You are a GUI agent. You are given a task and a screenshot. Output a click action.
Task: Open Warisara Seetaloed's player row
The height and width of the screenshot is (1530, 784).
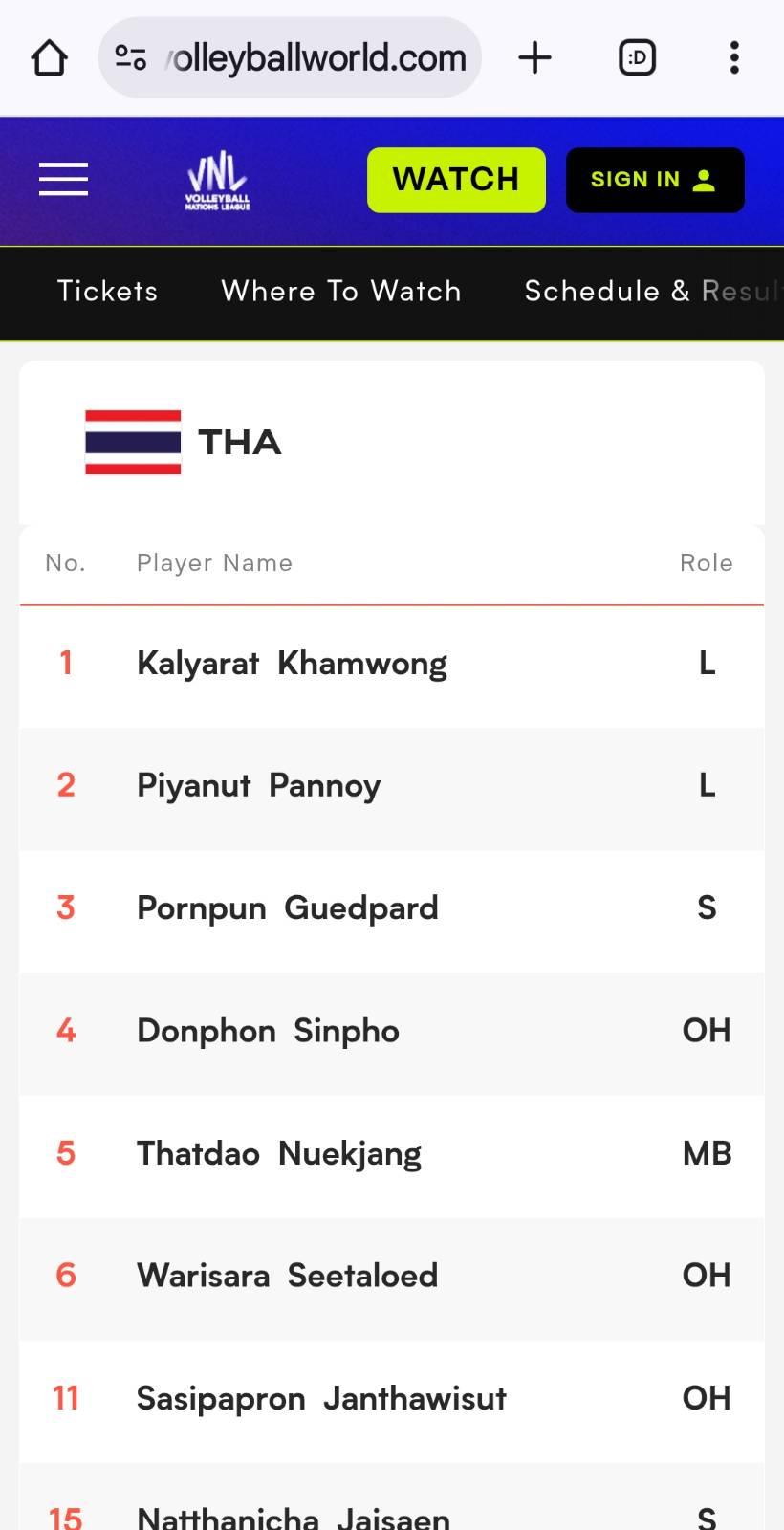click(392, 1276)
